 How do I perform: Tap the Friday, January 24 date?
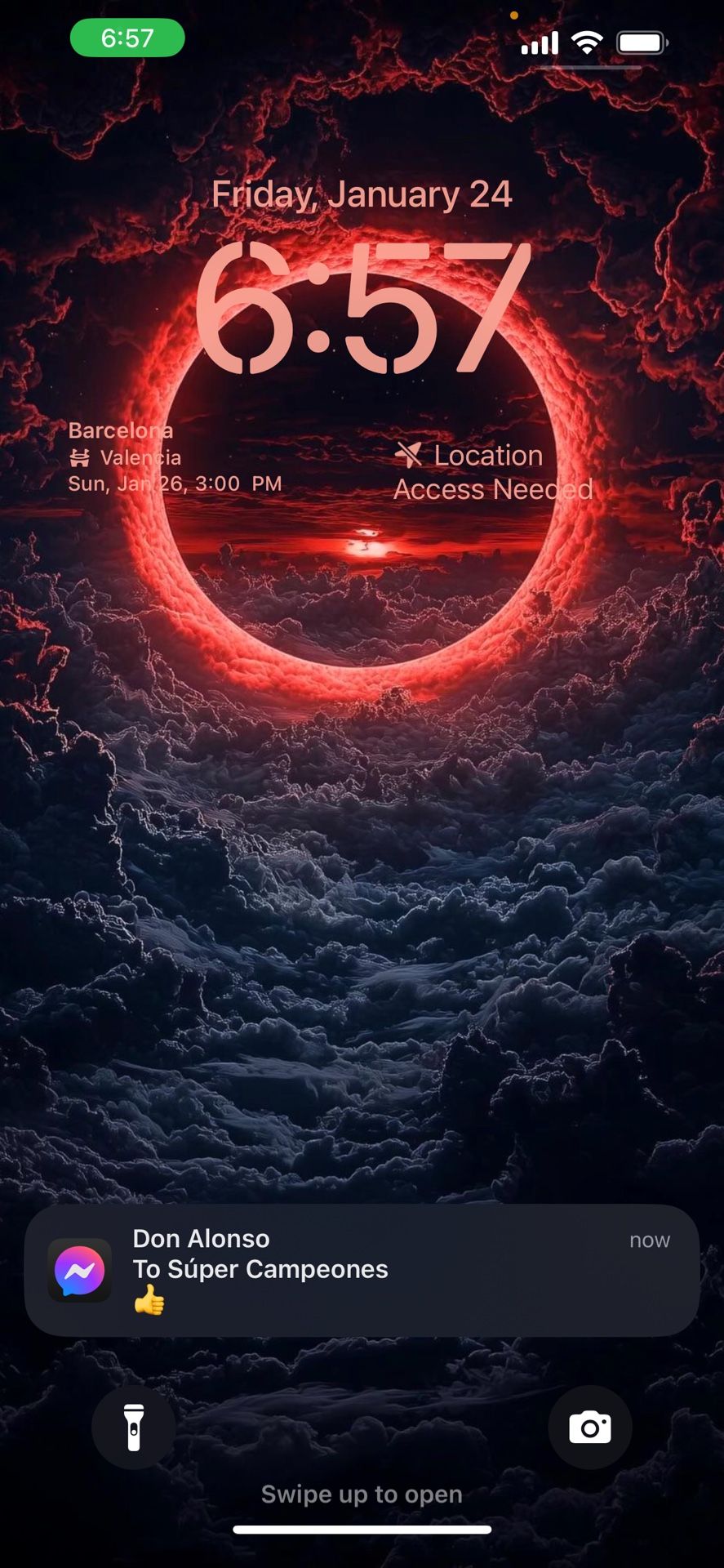pyautogui.click(x=362, y=194)
